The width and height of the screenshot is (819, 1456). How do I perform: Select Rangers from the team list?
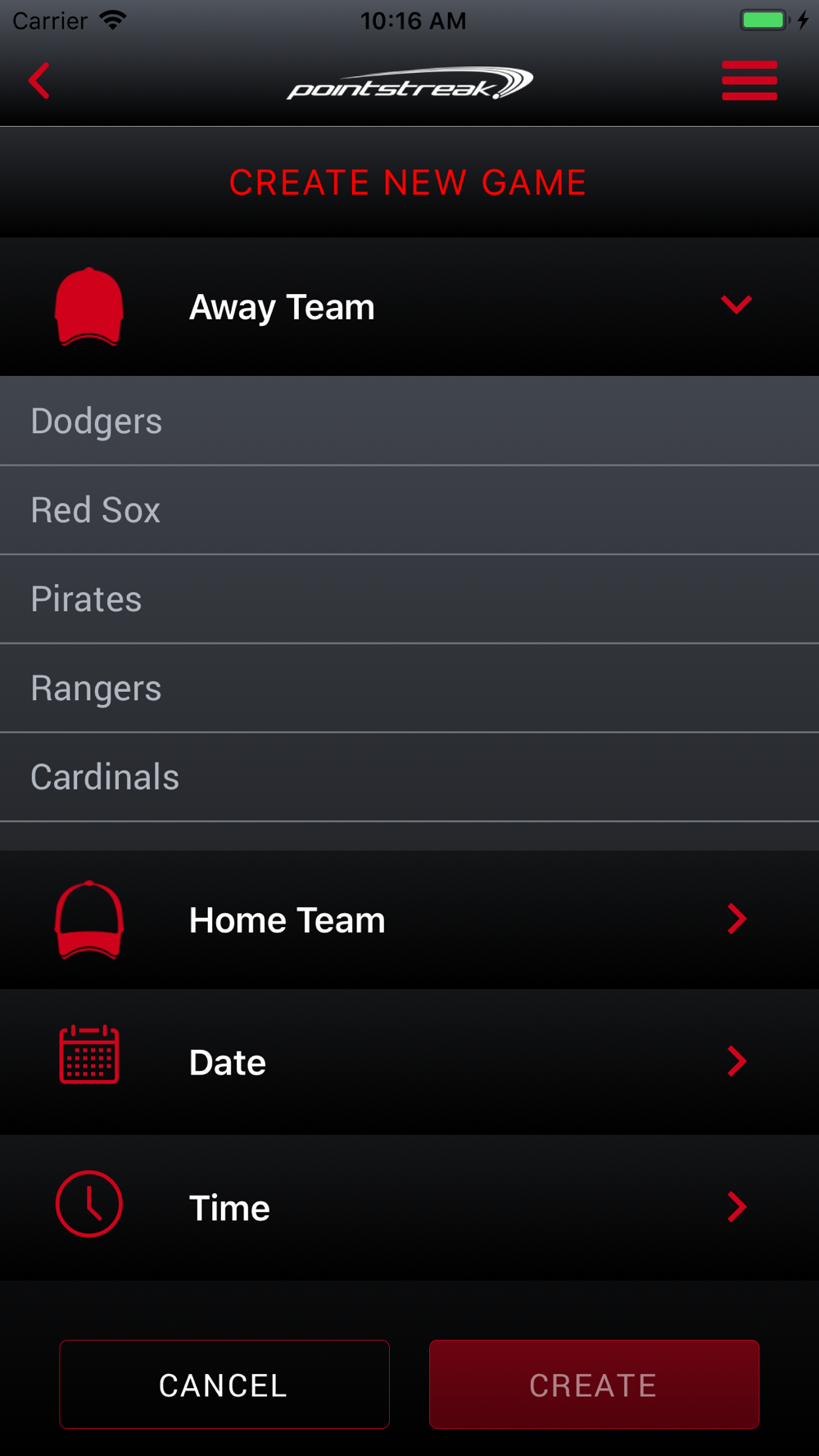409,689
